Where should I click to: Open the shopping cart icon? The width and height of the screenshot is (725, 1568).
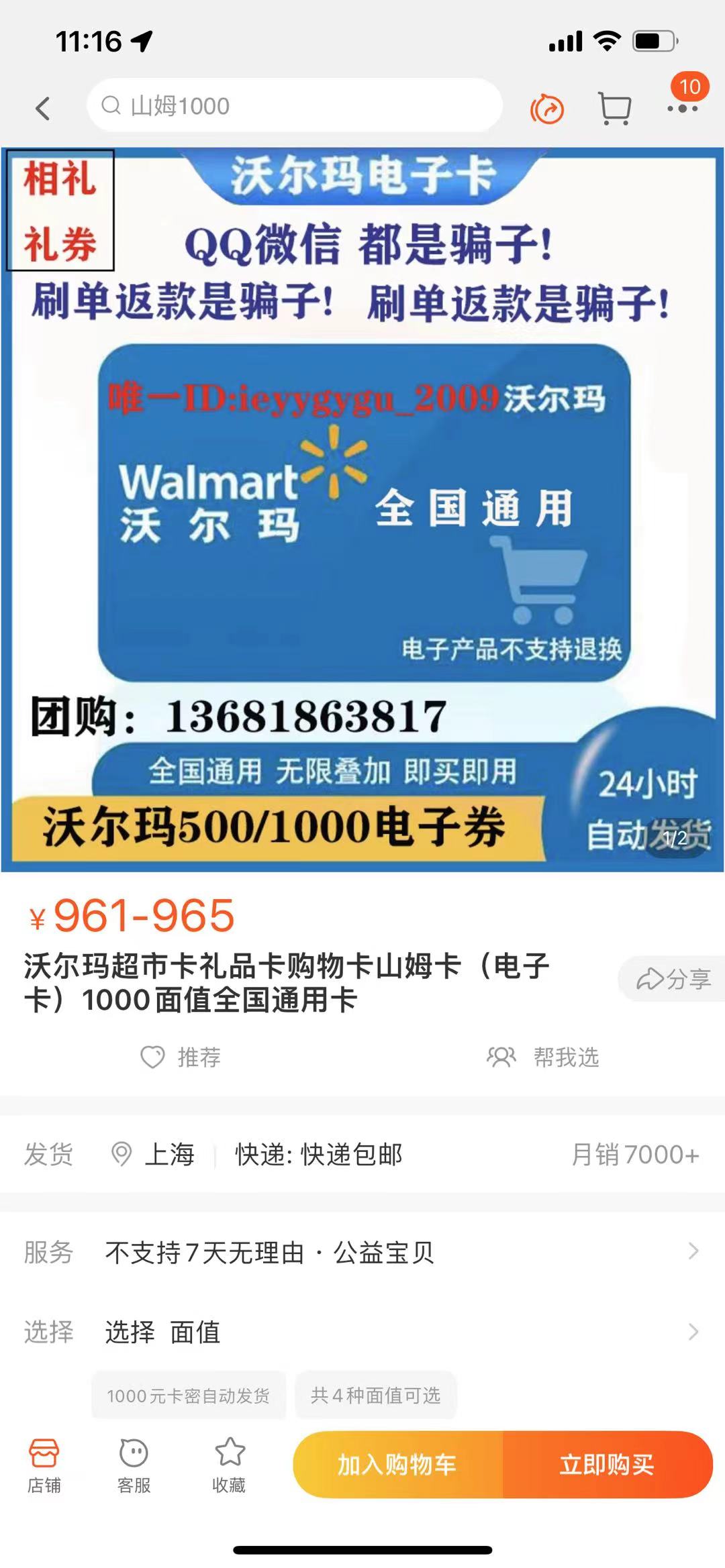pyautogui.click(x=614, y=108)
